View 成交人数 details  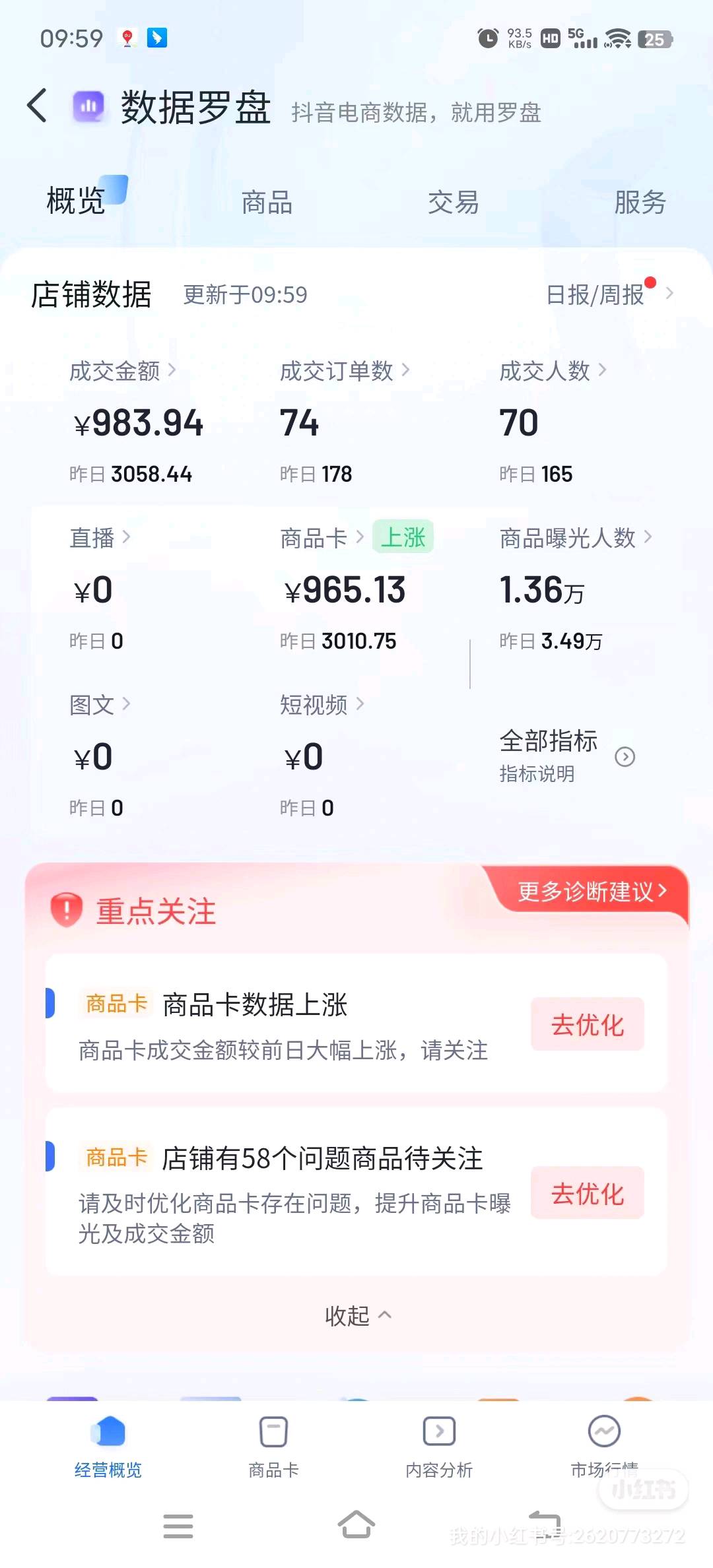(552, 371)
